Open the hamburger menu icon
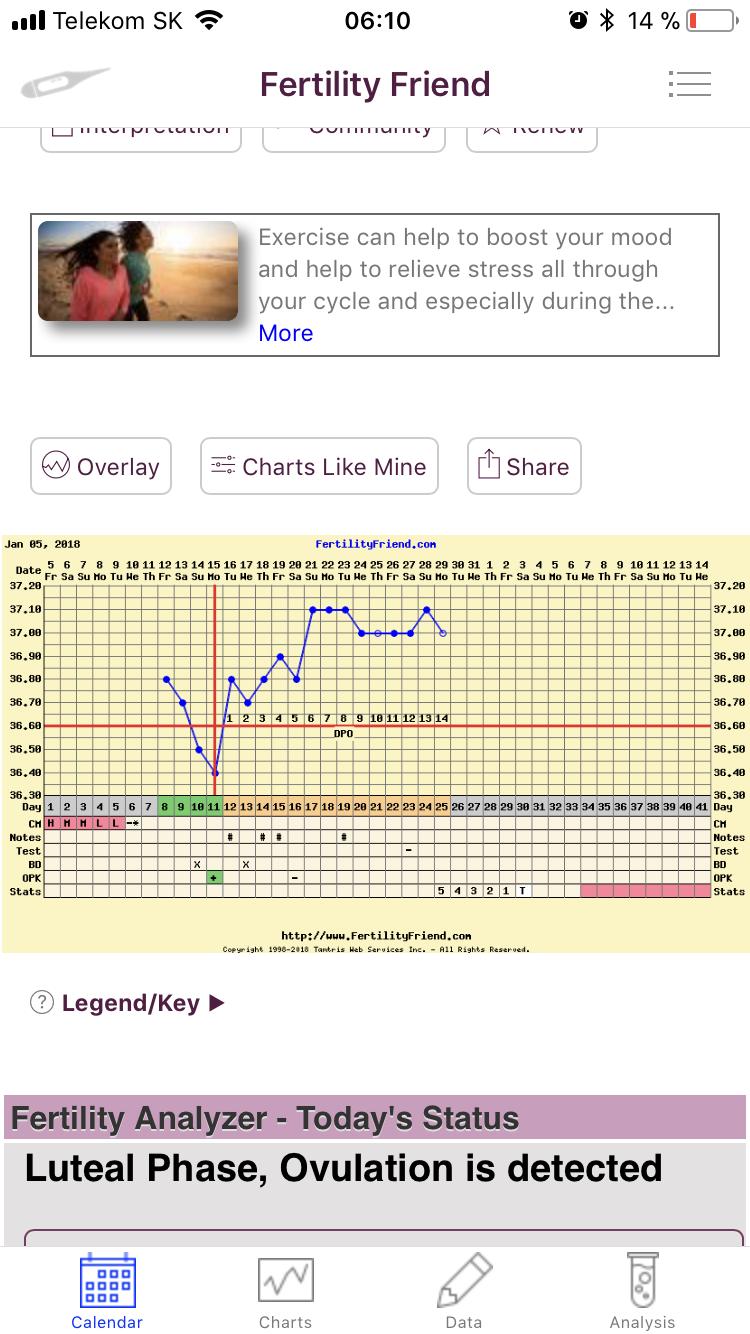 (x=689, y=84)
